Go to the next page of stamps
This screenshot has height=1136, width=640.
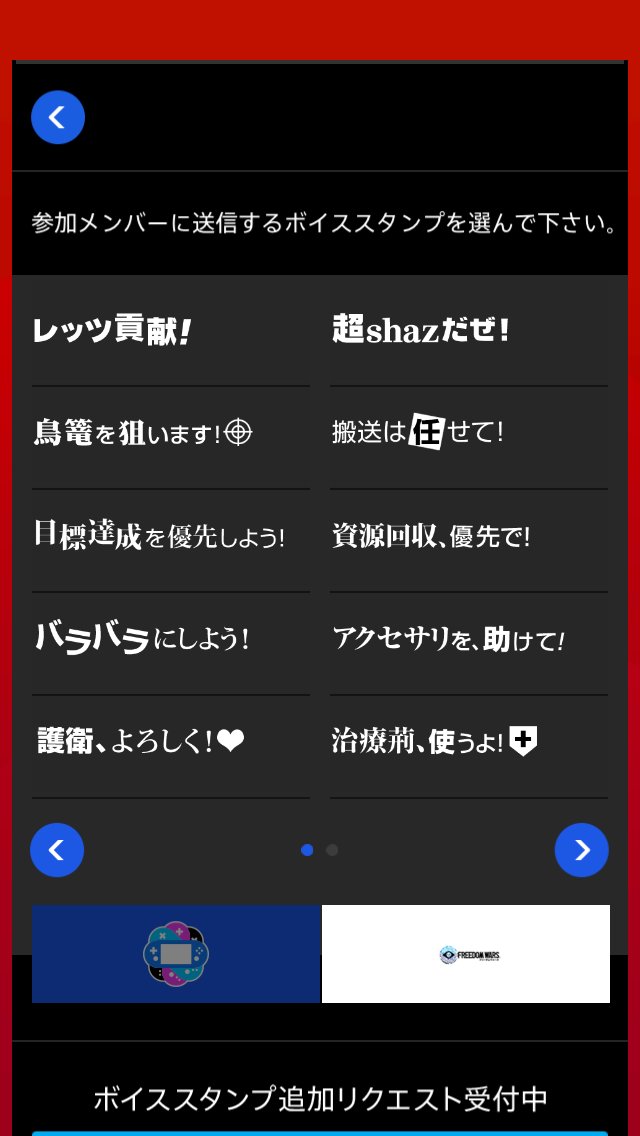click(582, 850)
